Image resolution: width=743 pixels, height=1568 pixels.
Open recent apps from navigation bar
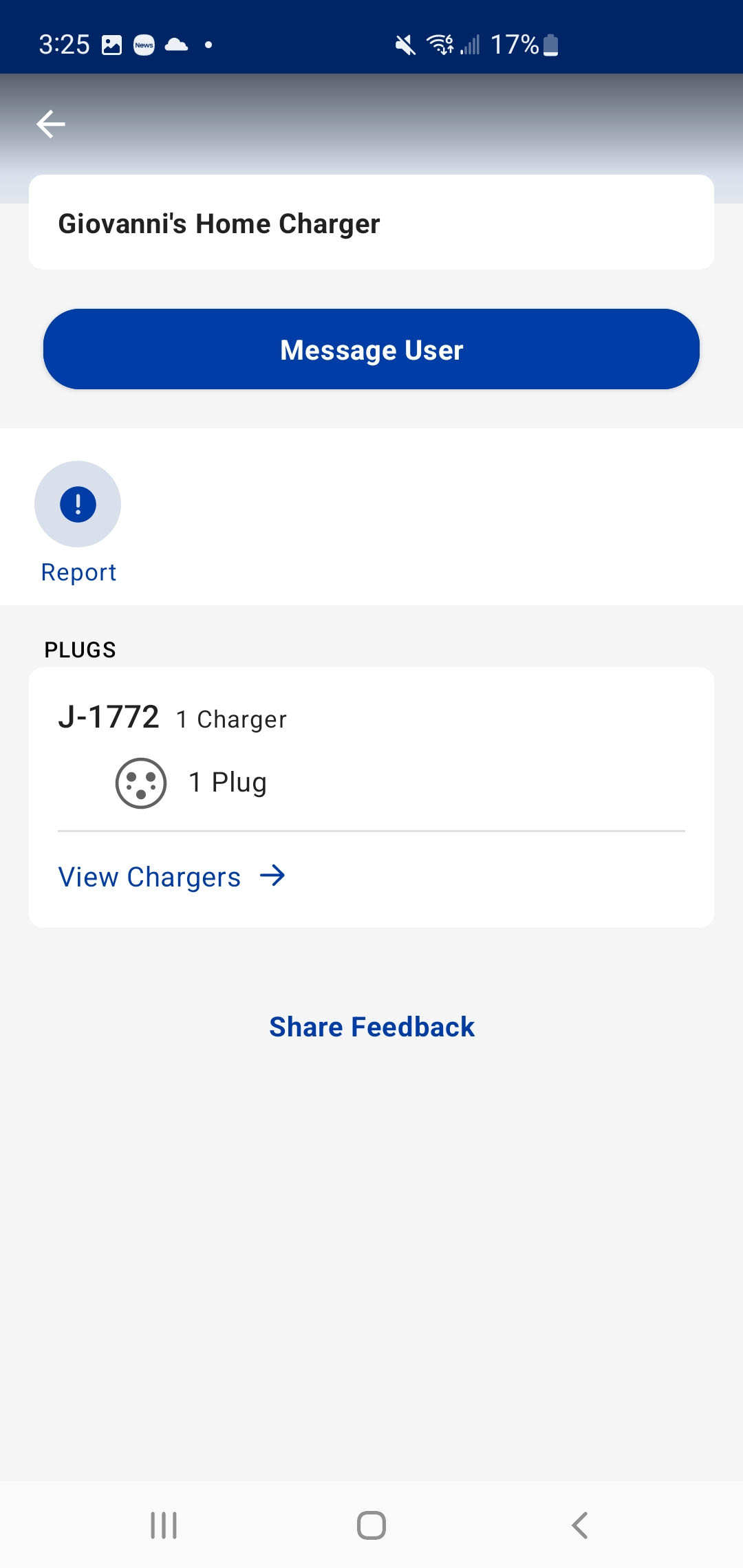pos(164,1525)
